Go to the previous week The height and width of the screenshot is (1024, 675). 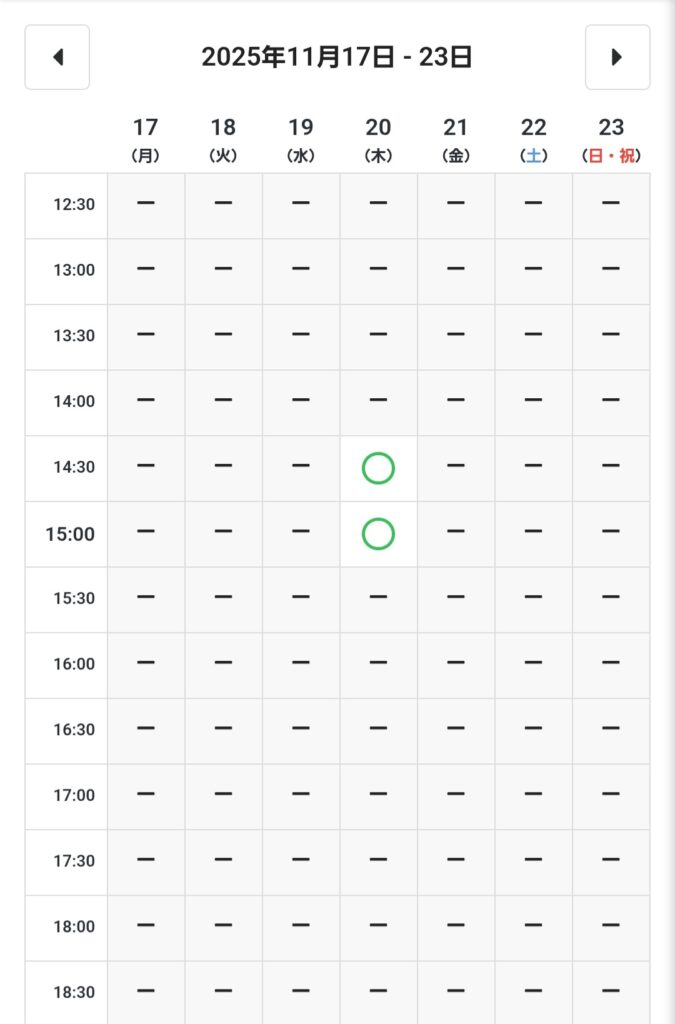(57, 57)
